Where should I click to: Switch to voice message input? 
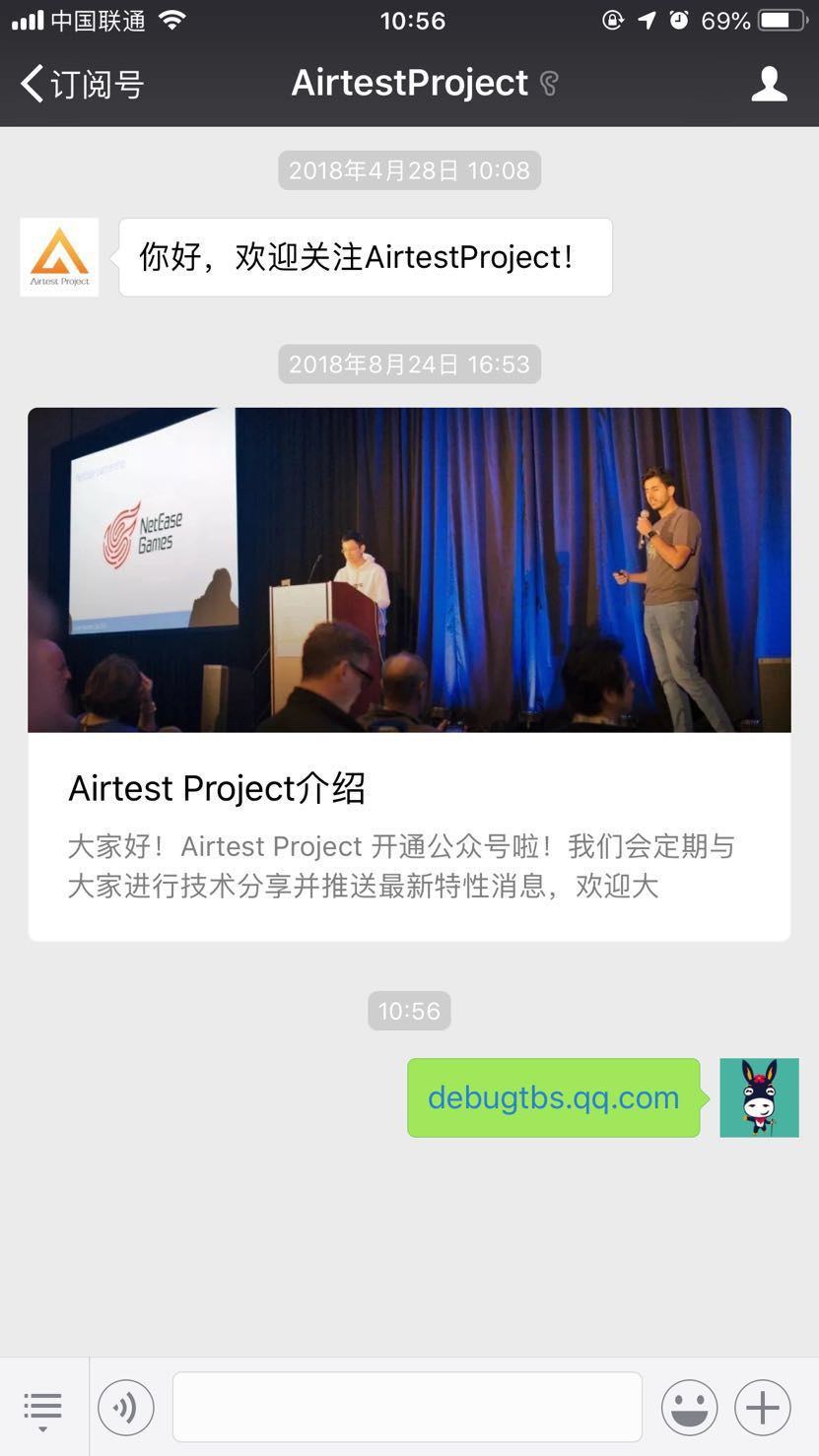pyautogui.click(x=126, y=1408)
